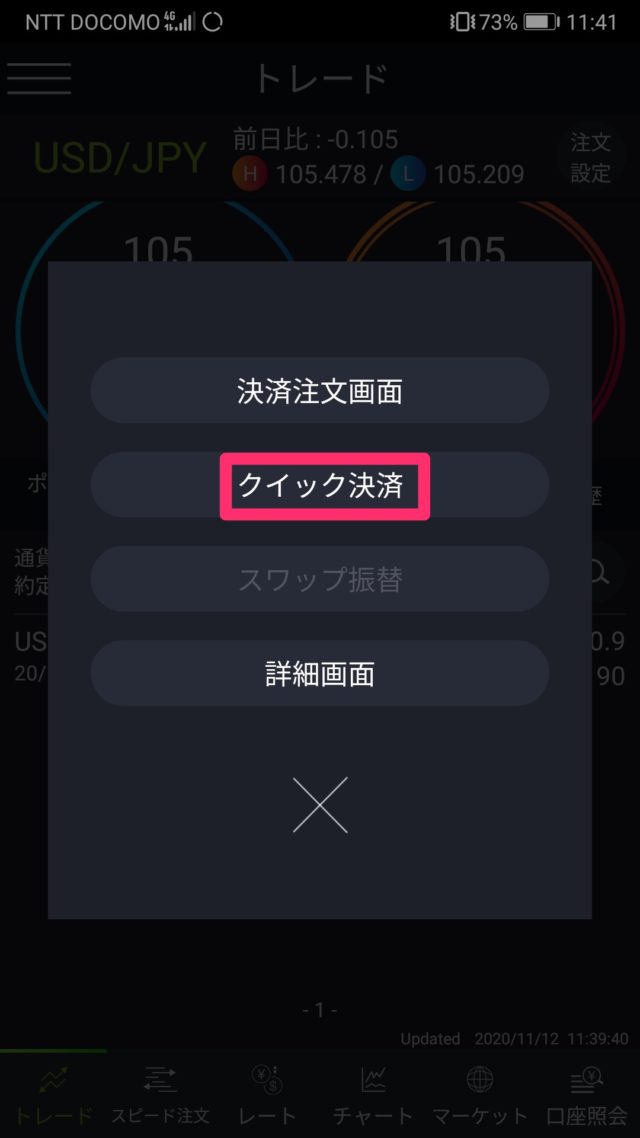Open the 詳細画面 details option
Viewport: 640px width, 1138px height.
[x=320, y=674]
